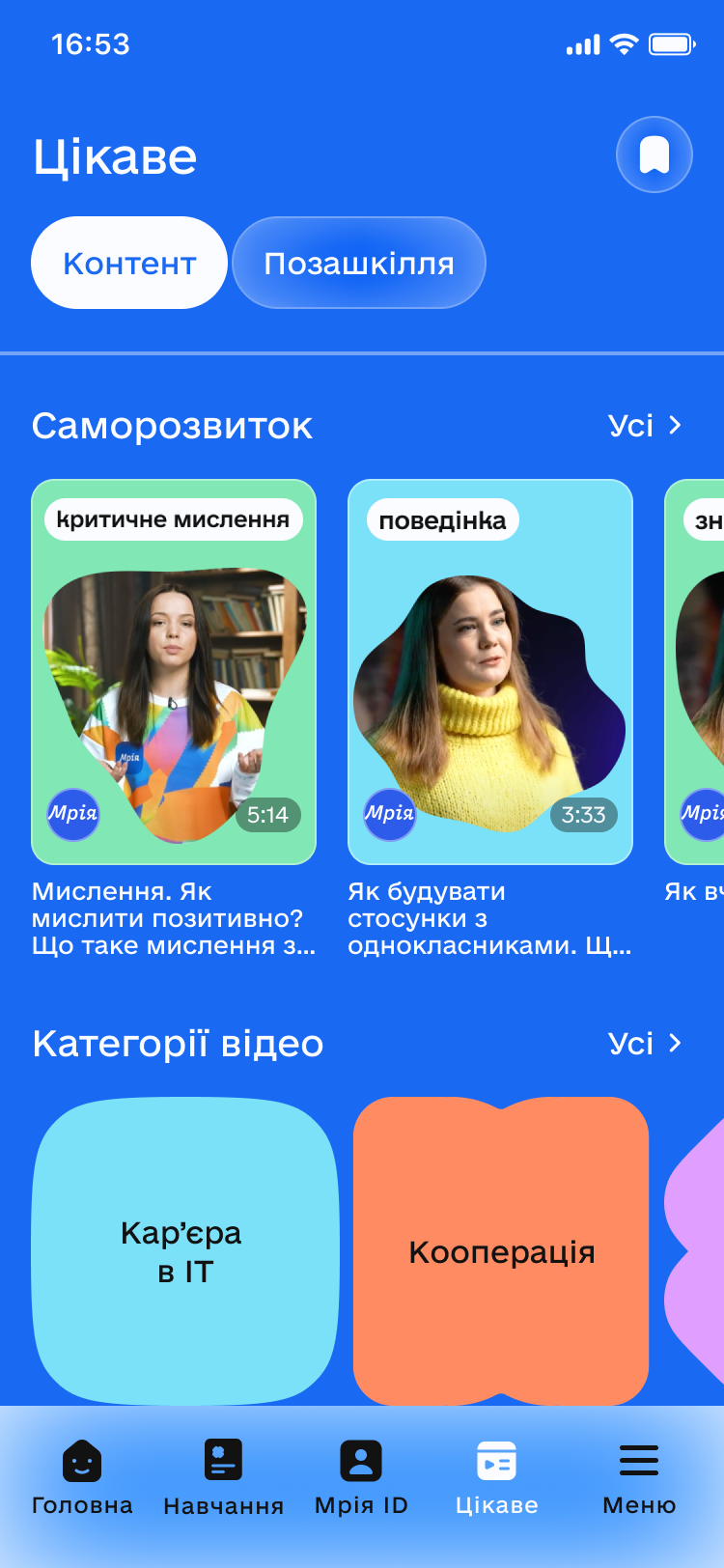View all Категорії відео

coord(645,1044)
